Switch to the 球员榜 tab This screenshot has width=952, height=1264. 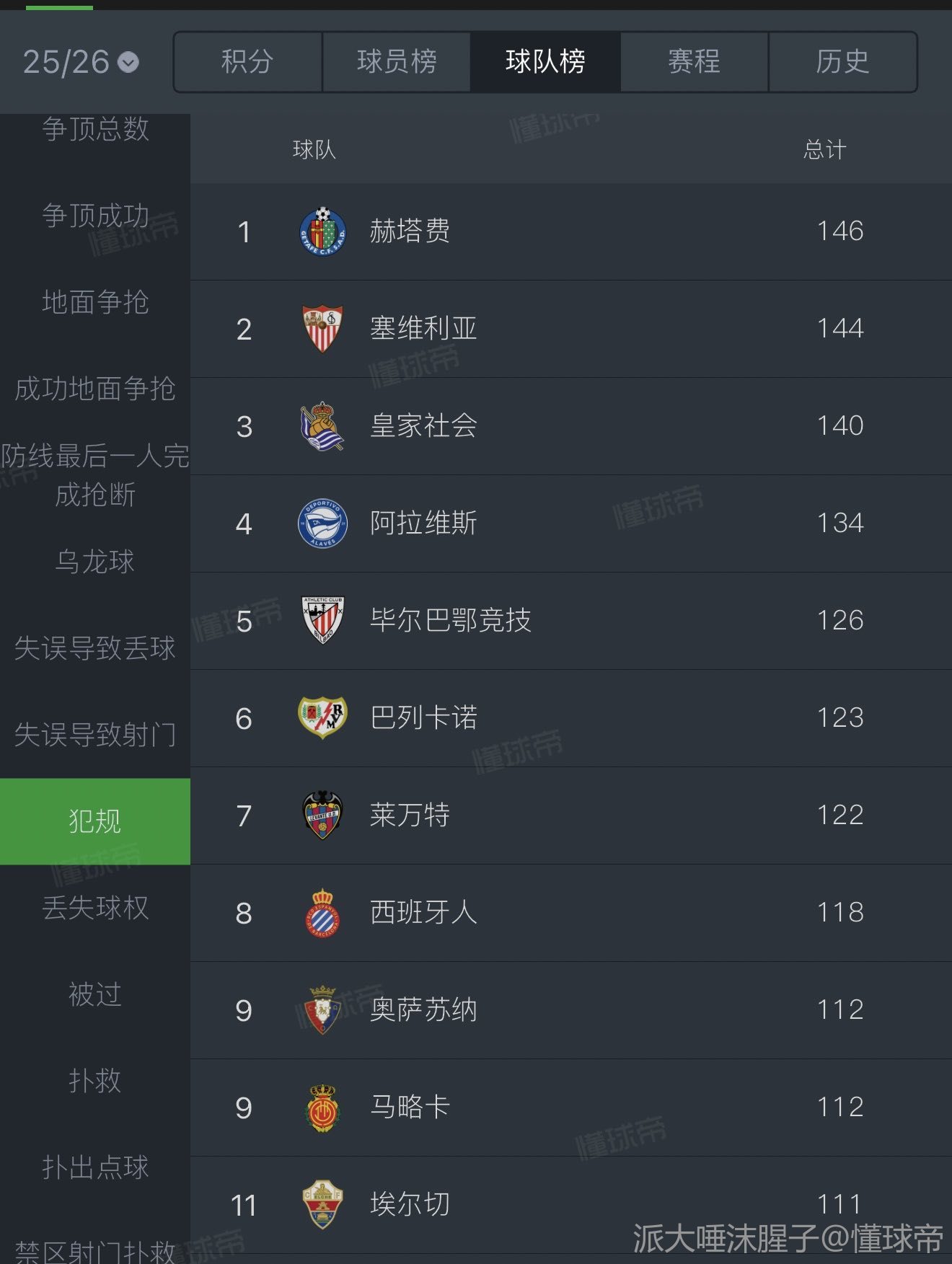[x=397, y=62]
